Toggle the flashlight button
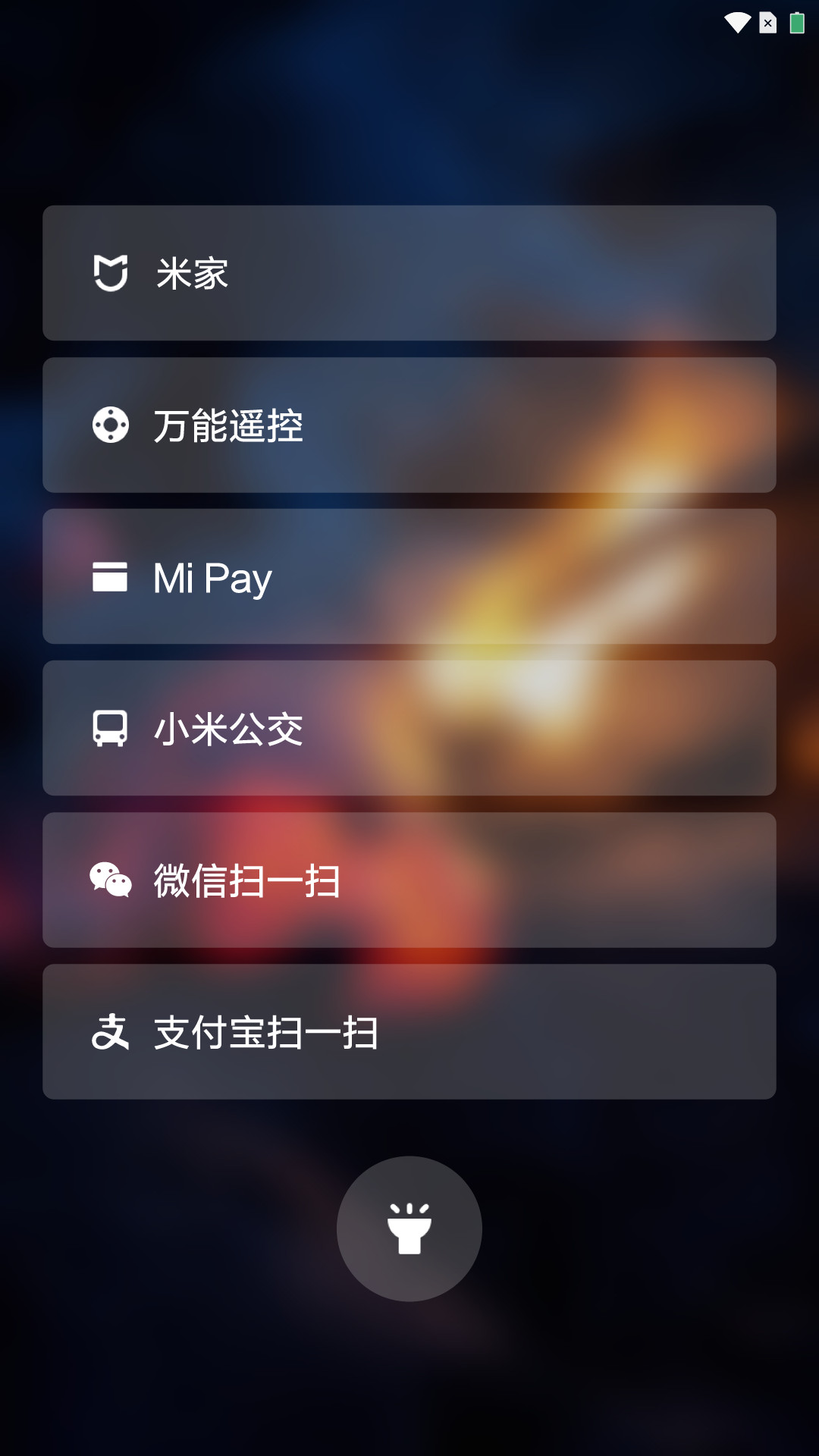Screen dimensions: 819x1456 [x=409, y=1228]
